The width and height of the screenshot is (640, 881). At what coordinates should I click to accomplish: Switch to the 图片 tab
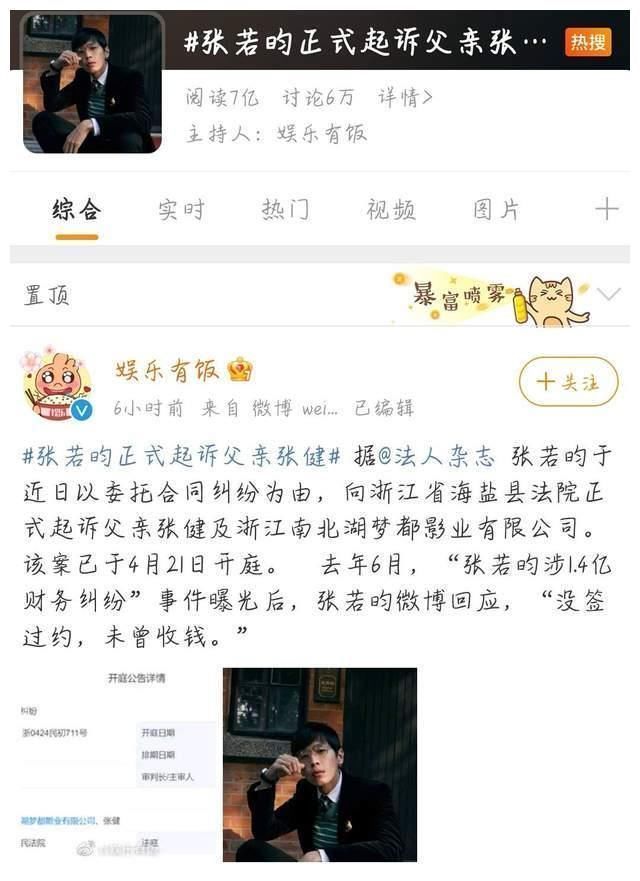pos(496,210)
